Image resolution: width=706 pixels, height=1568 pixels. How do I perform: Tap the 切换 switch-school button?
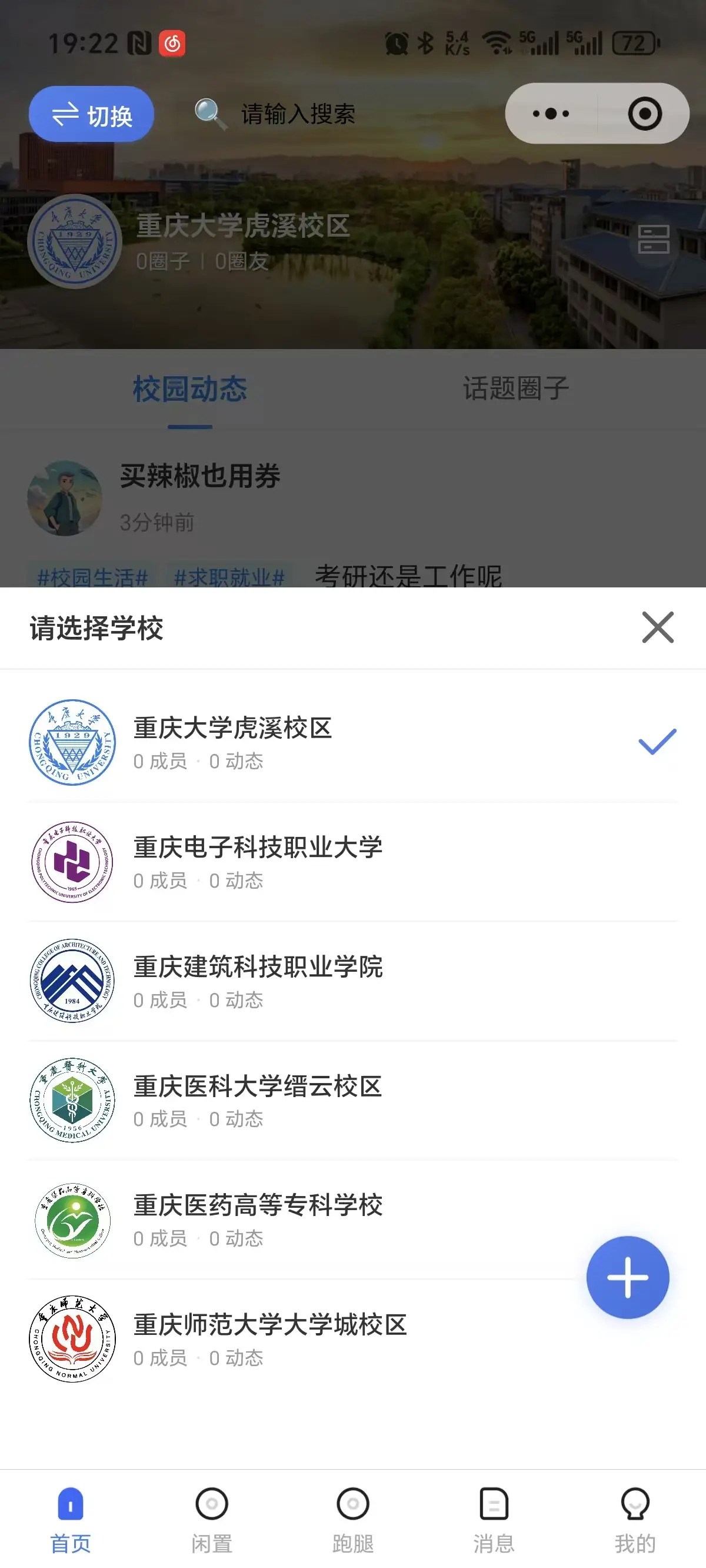pos(91,114)
